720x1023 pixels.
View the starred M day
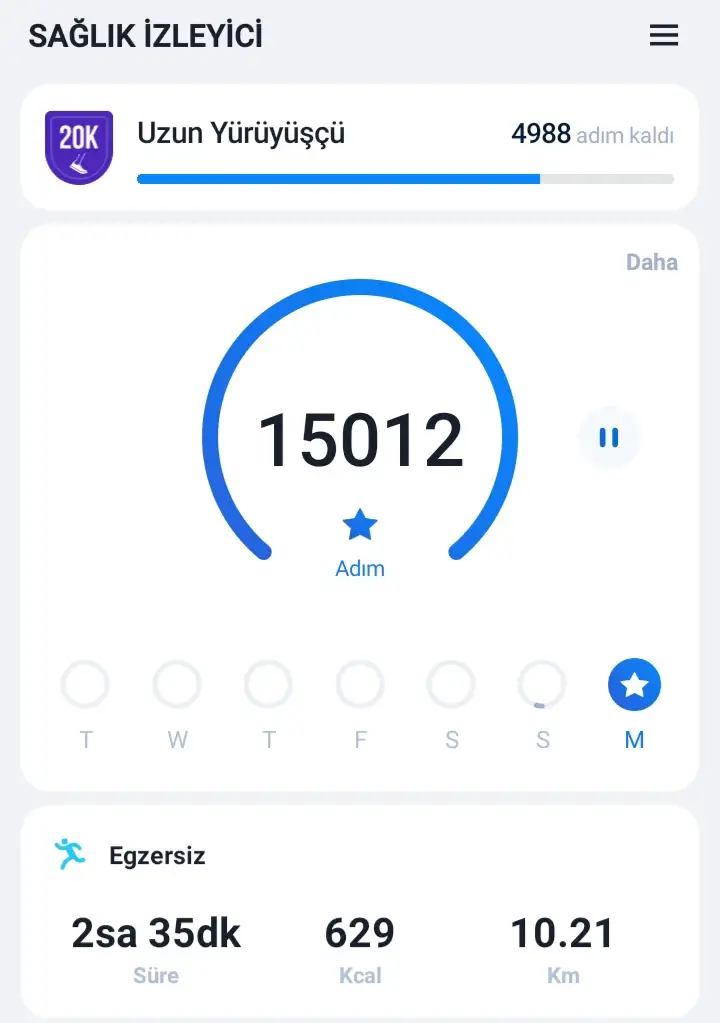[x=634, y=686]
